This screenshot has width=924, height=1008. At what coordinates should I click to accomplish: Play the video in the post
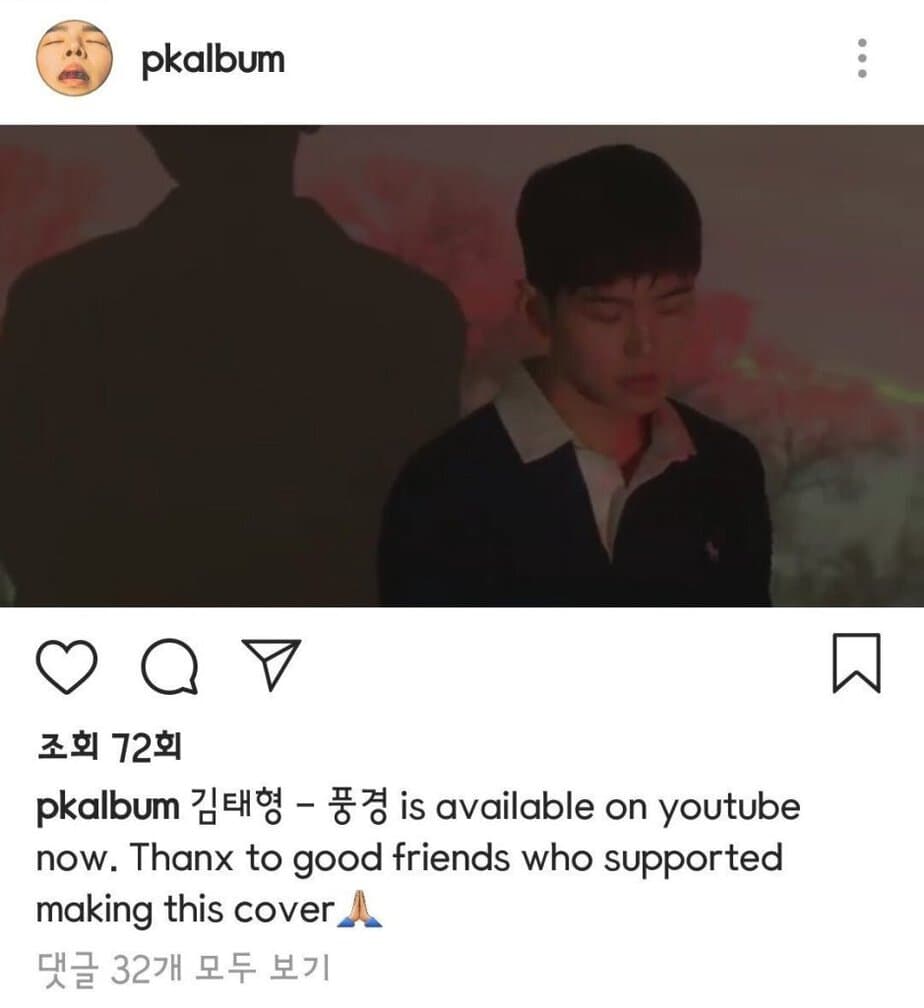[x=462, y=366]
